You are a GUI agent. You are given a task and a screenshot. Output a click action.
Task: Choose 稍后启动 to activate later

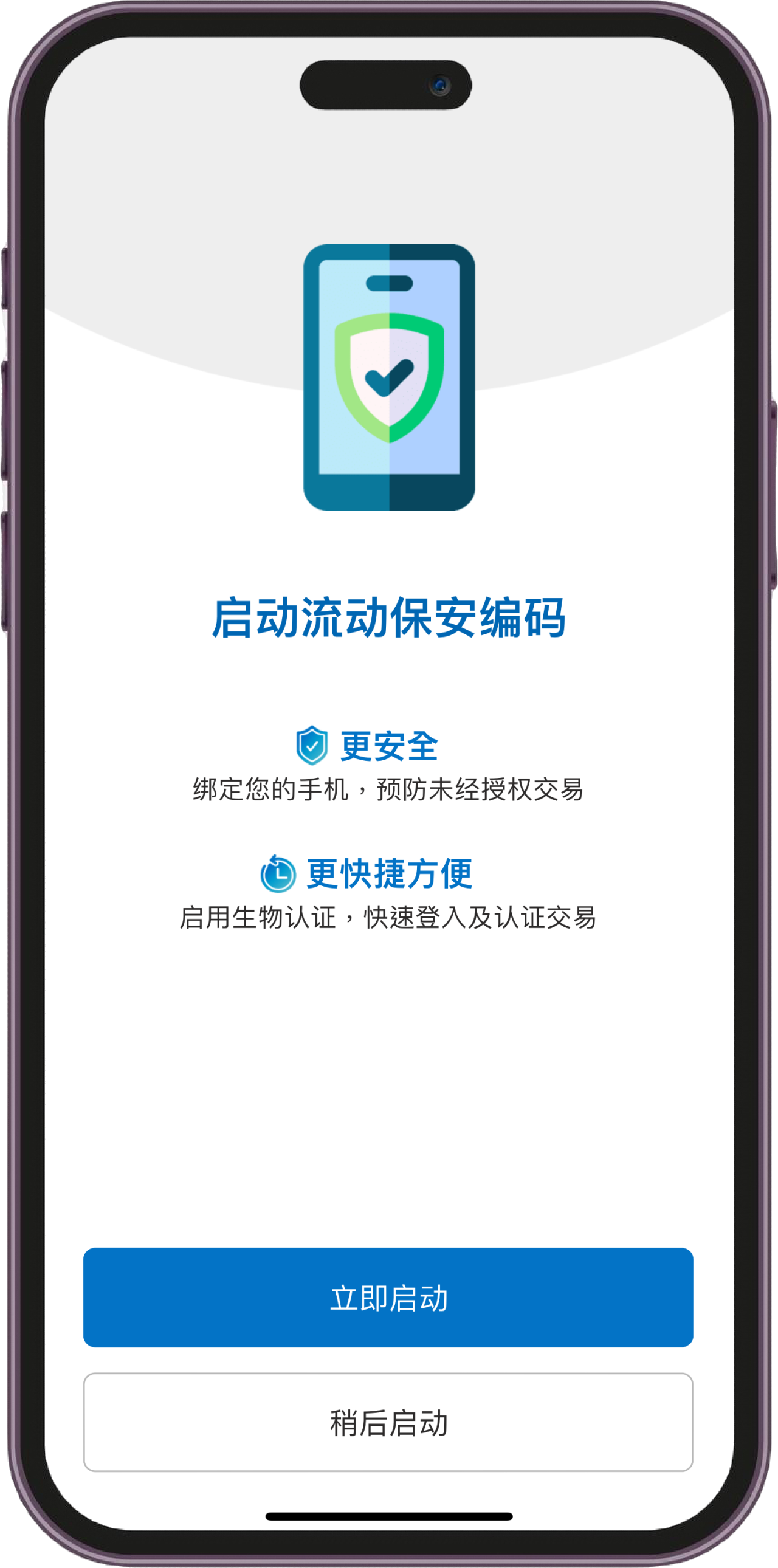(388, 1423)
